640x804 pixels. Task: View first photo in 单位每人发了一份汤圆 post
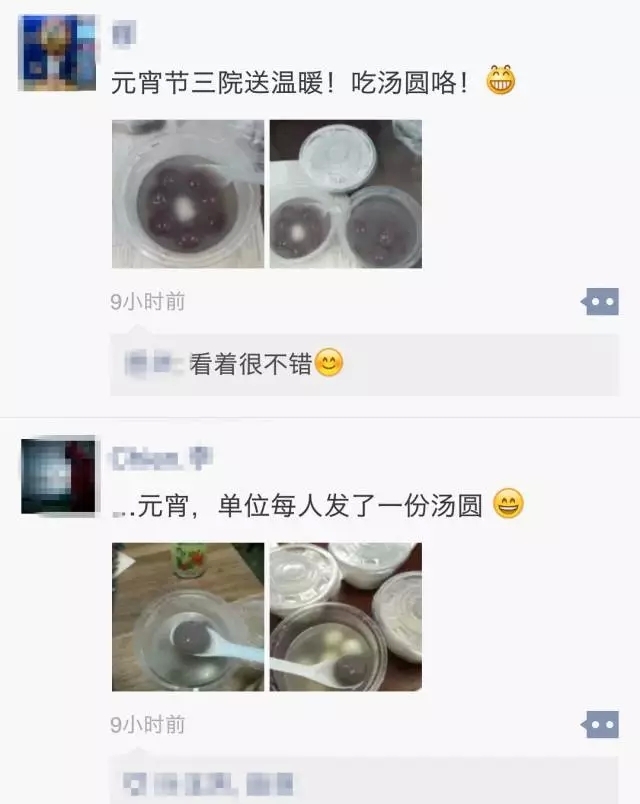pos(188,617)
